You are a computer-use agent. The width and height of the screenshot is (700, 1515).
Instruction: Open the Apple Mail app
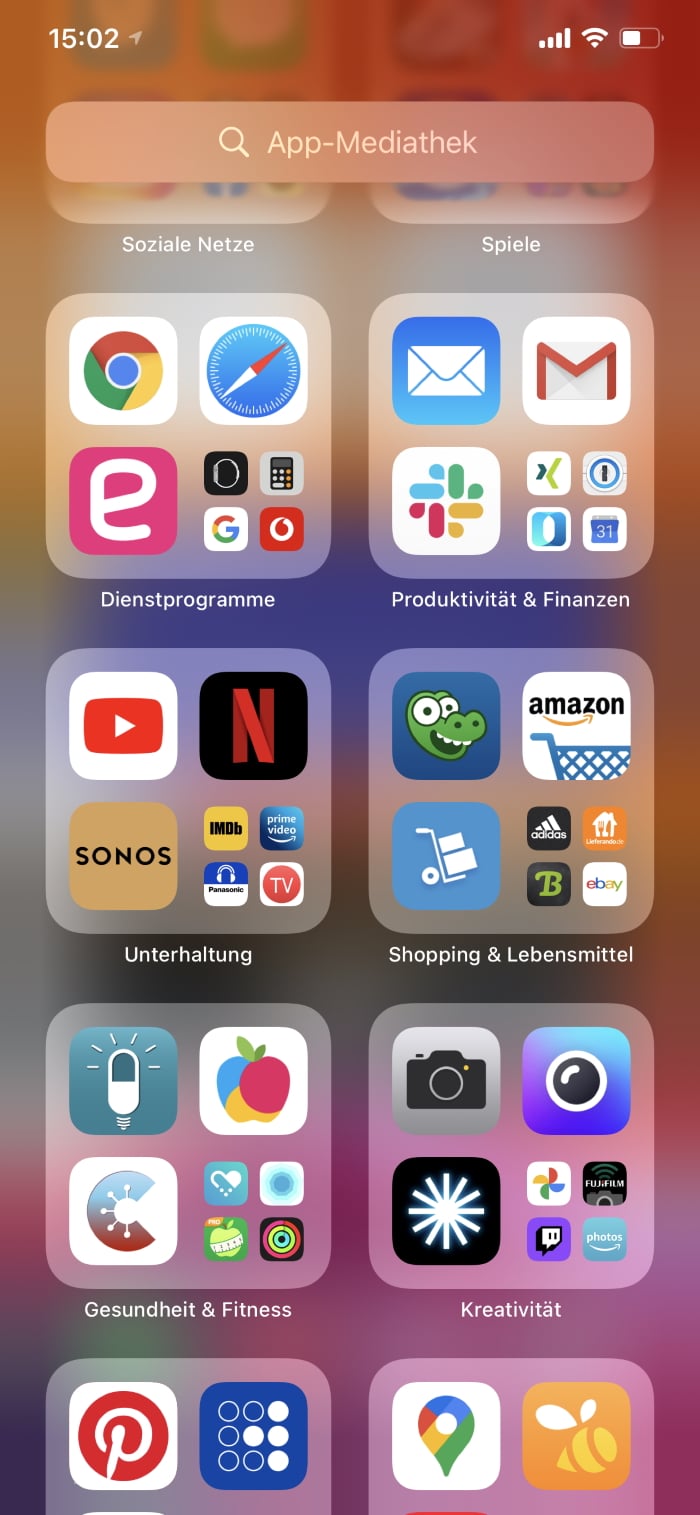[446, 371]
